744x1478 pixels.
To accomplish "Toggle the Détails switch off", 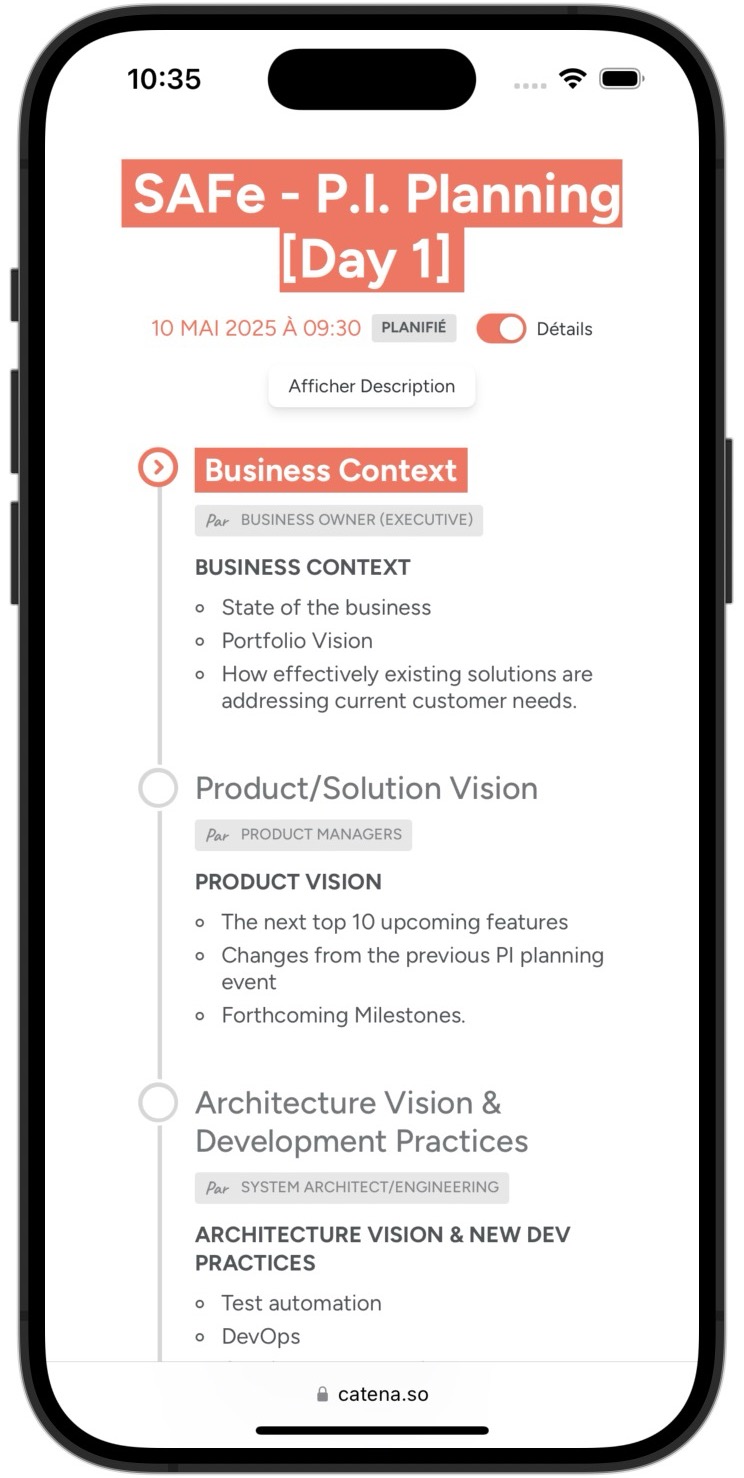I will (501, 329).
